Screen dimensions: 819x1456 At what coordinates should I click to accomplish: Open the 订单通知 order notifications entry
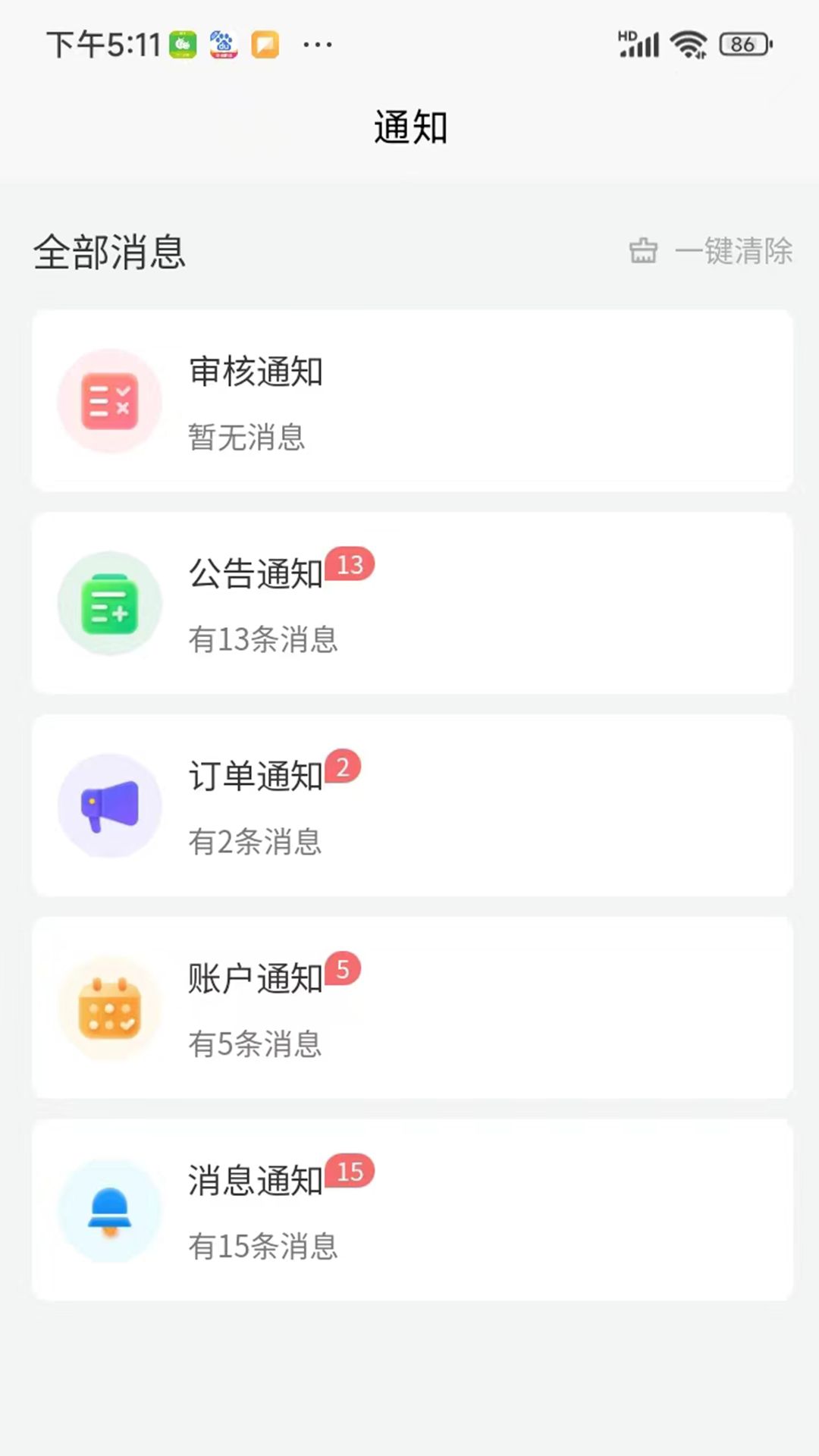click(x=409, y=806)
